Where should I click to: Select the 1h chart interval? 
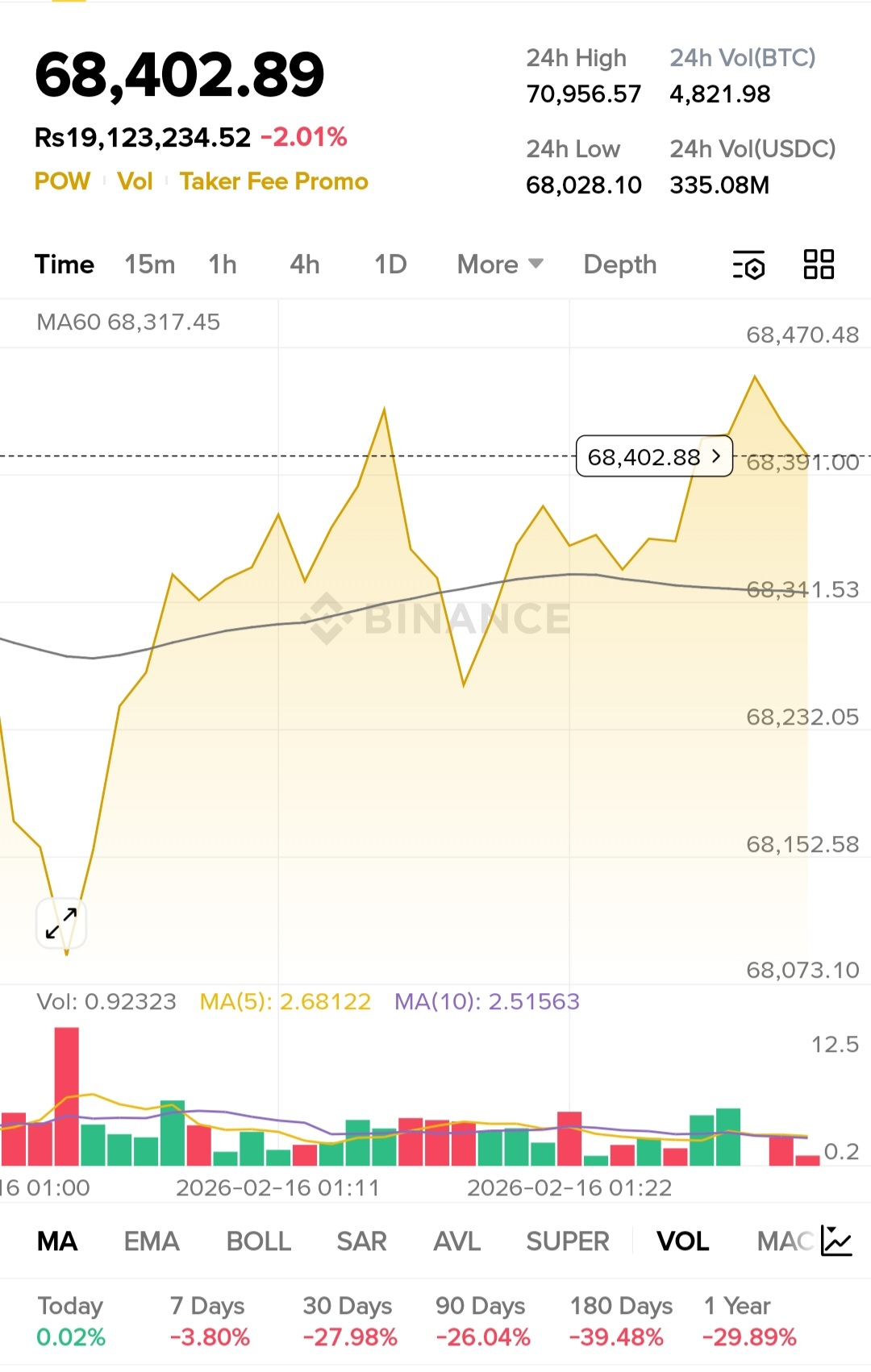pyautogui.click(x=223, y=264)
